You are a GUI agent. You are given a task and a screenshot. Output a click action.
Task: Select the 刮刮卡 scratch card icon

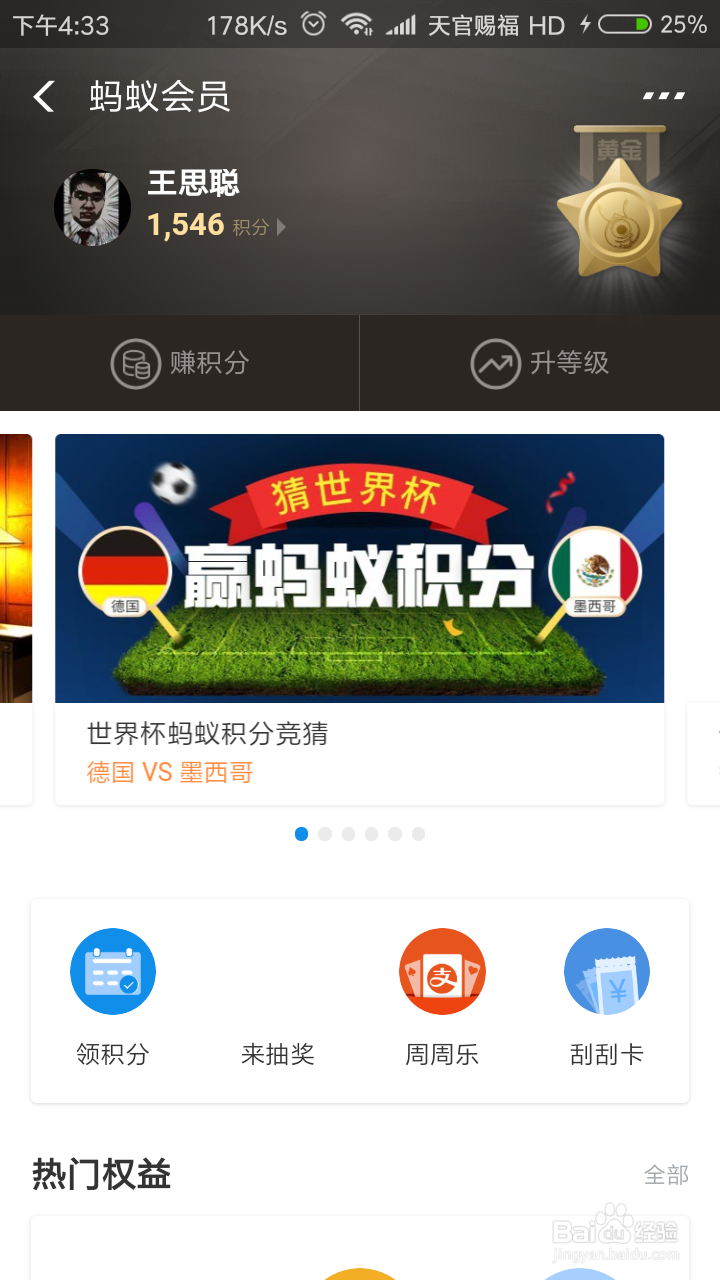click(607, 971)
